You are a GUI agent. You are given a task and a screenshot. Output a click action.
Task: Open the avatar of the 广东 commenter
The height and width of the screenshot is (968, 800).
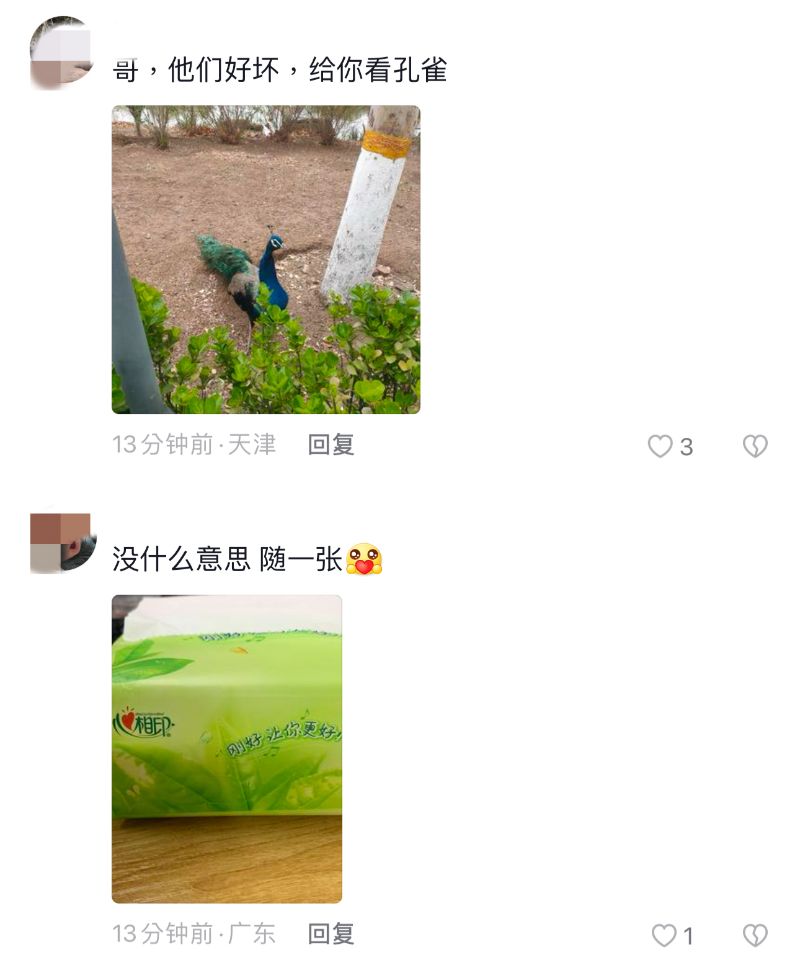pyautogui.click(x=61, y=543)
